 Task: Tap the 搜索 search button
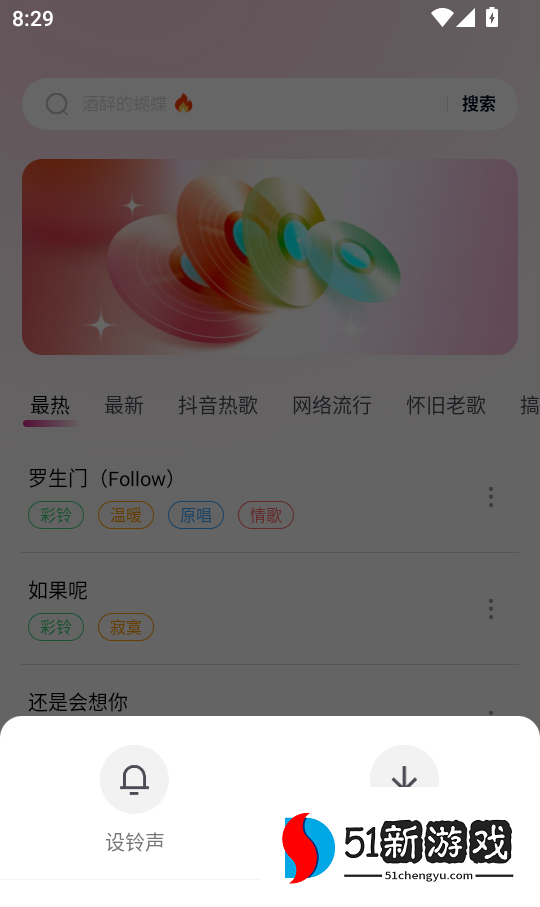[x=479, y=104]
